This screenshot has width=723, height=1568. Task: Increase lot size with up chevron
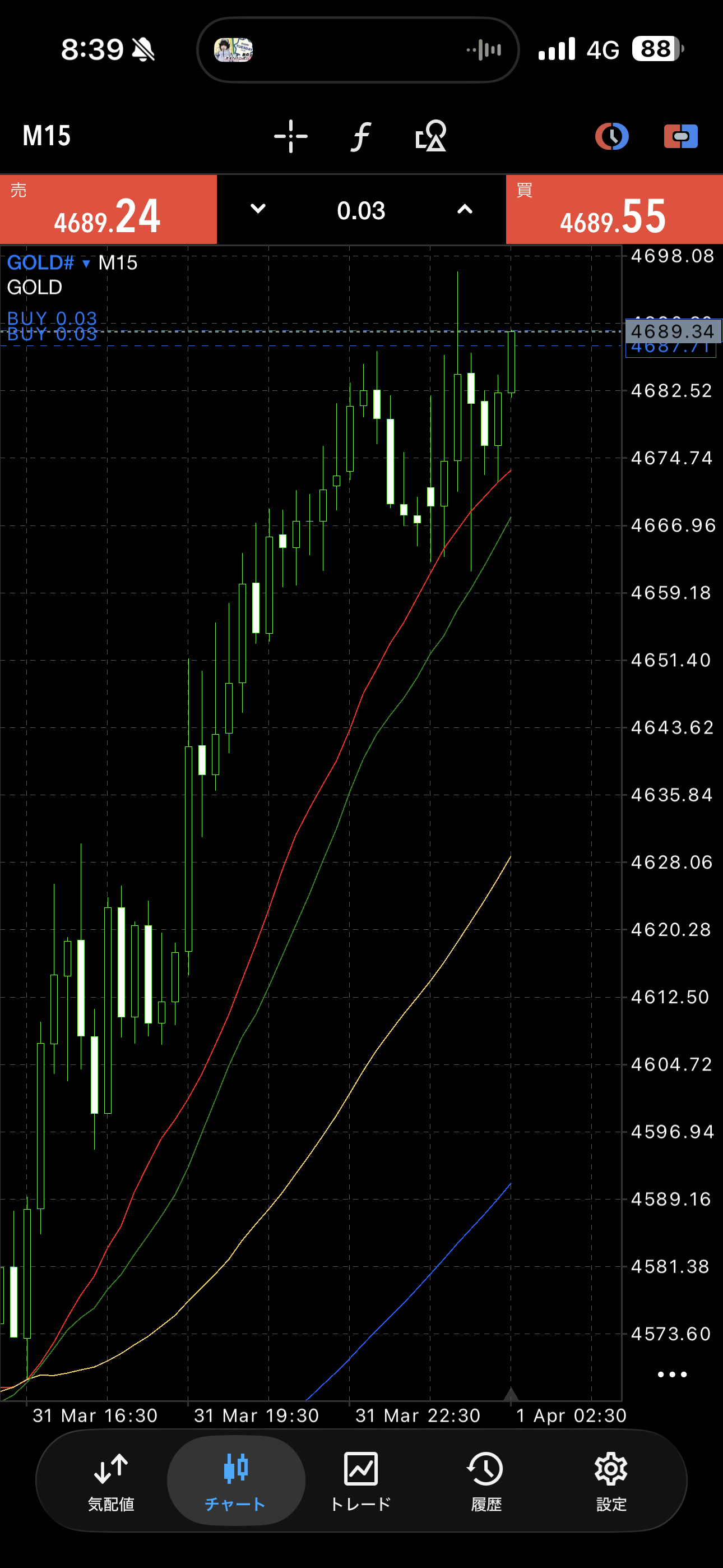tap(465, 209)
